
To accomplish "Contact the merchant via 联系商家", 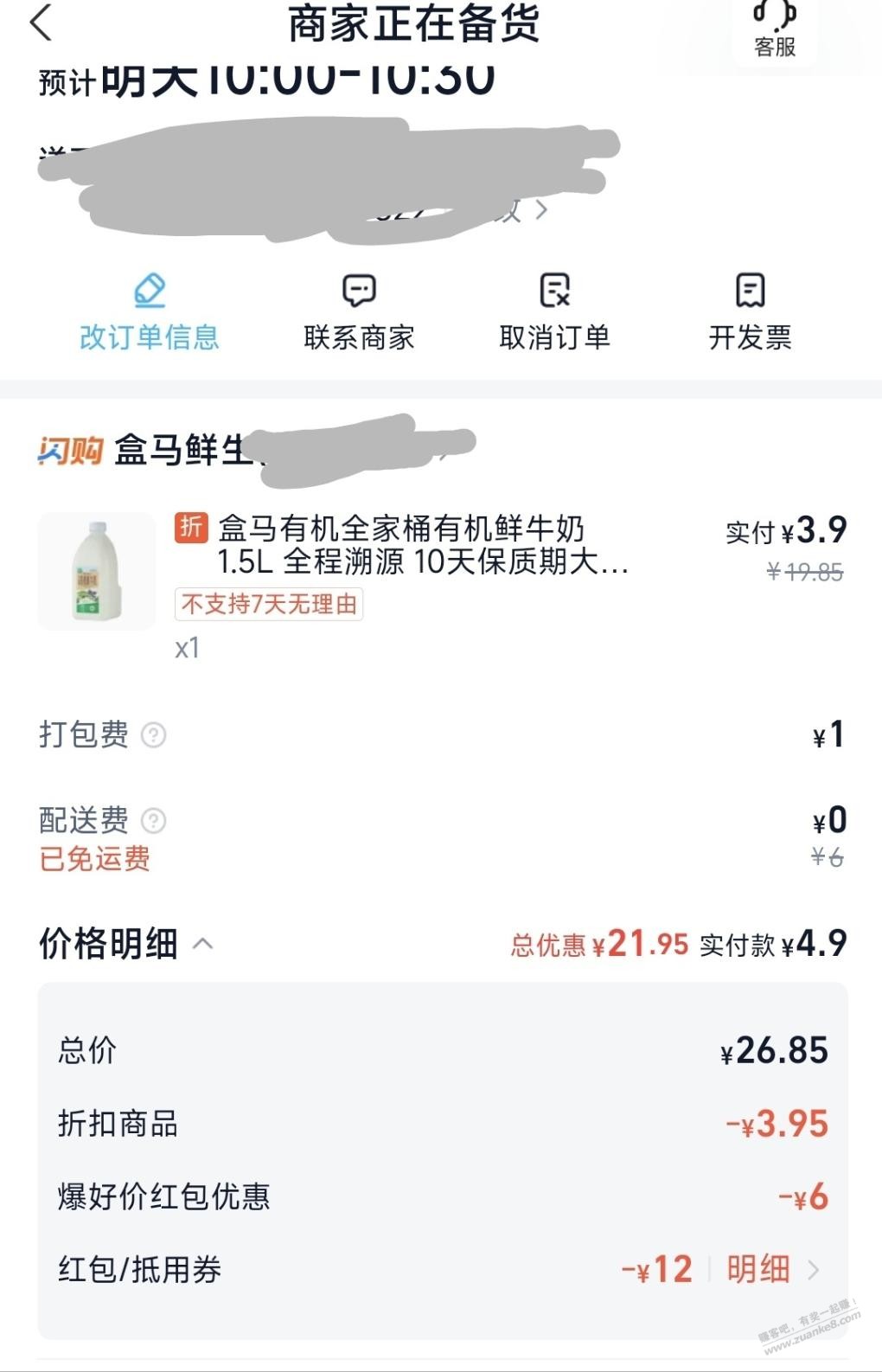I will (359, 313).
